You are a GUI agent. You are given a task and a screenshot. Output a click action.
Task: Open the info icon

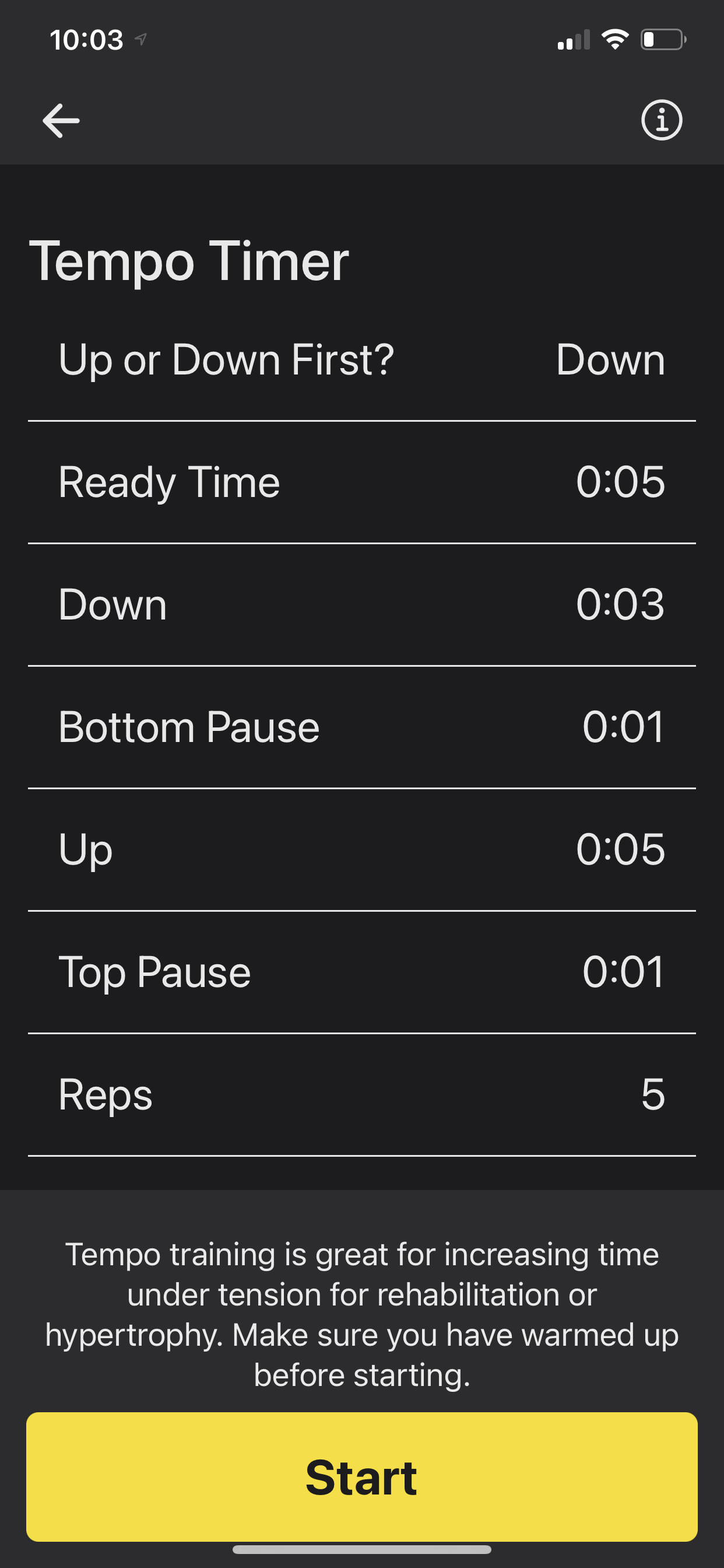tap(661, 121)
